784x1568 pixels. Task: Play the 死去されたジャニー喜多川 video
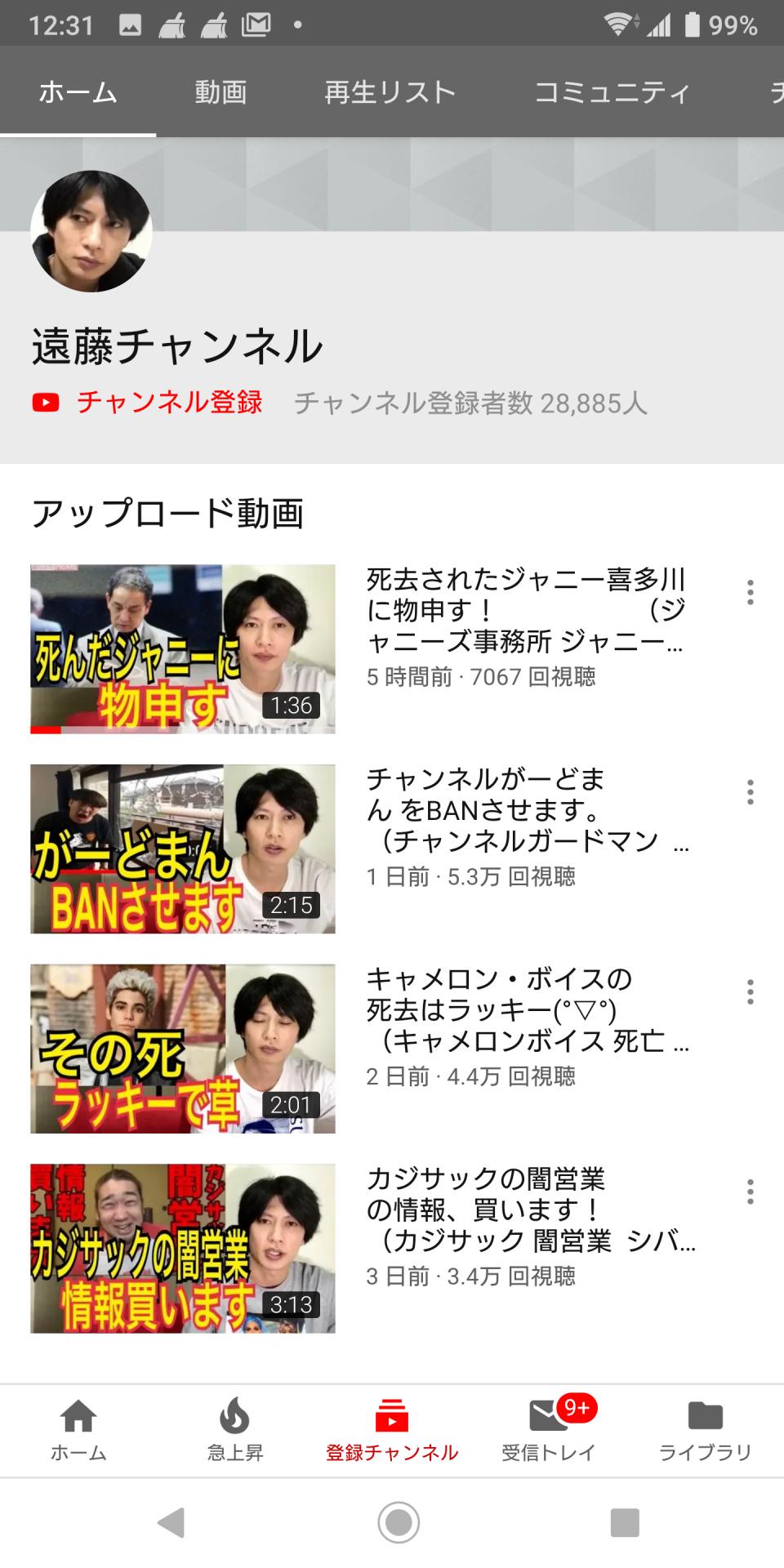click(183, 649)
